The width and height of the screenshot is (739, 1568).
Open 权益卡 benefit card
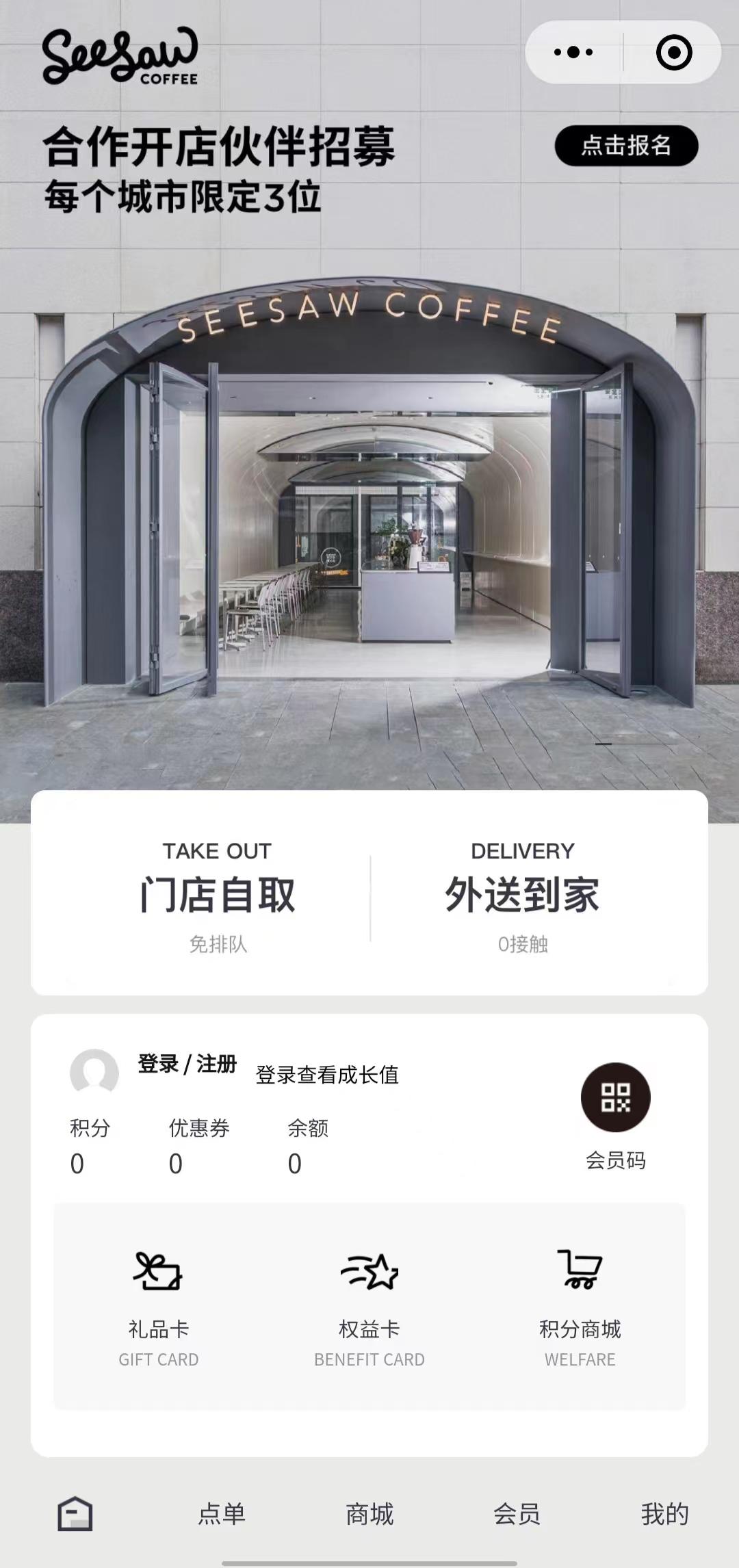pyautogui.click(x=369, y=1304)
